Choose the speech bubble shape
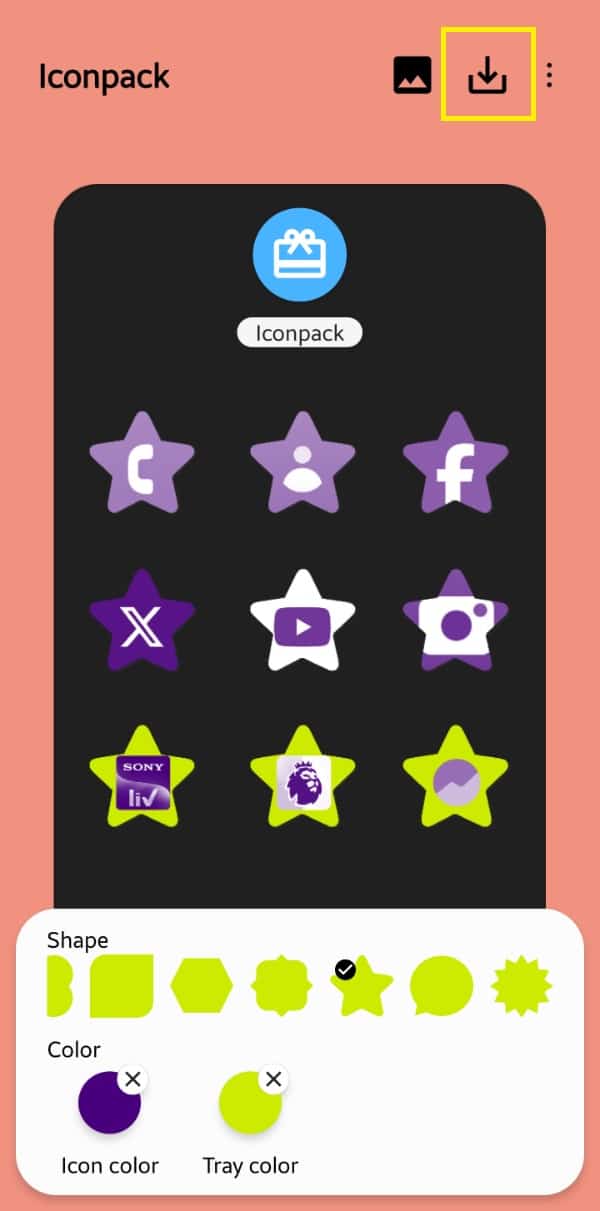The image size is (600, 1211). tap(441, 986)
